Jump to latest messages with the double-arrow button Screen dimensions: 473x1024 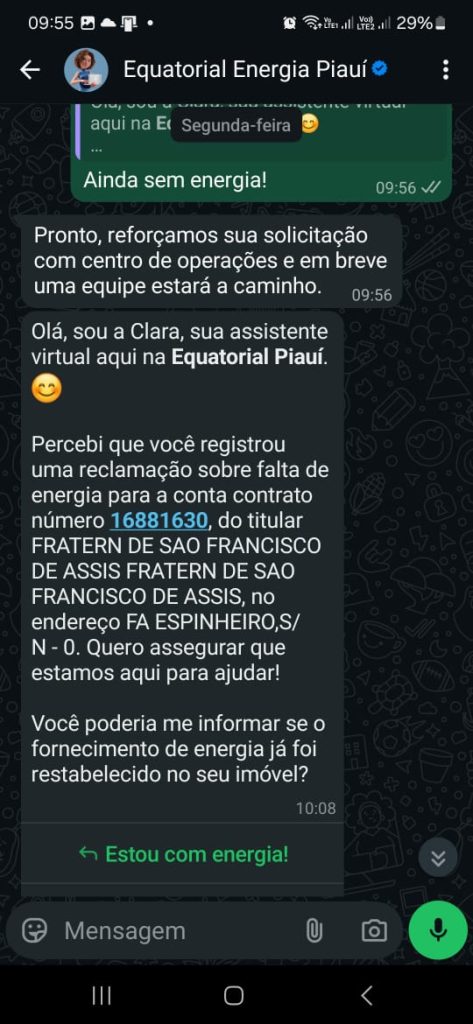point(438,857)
